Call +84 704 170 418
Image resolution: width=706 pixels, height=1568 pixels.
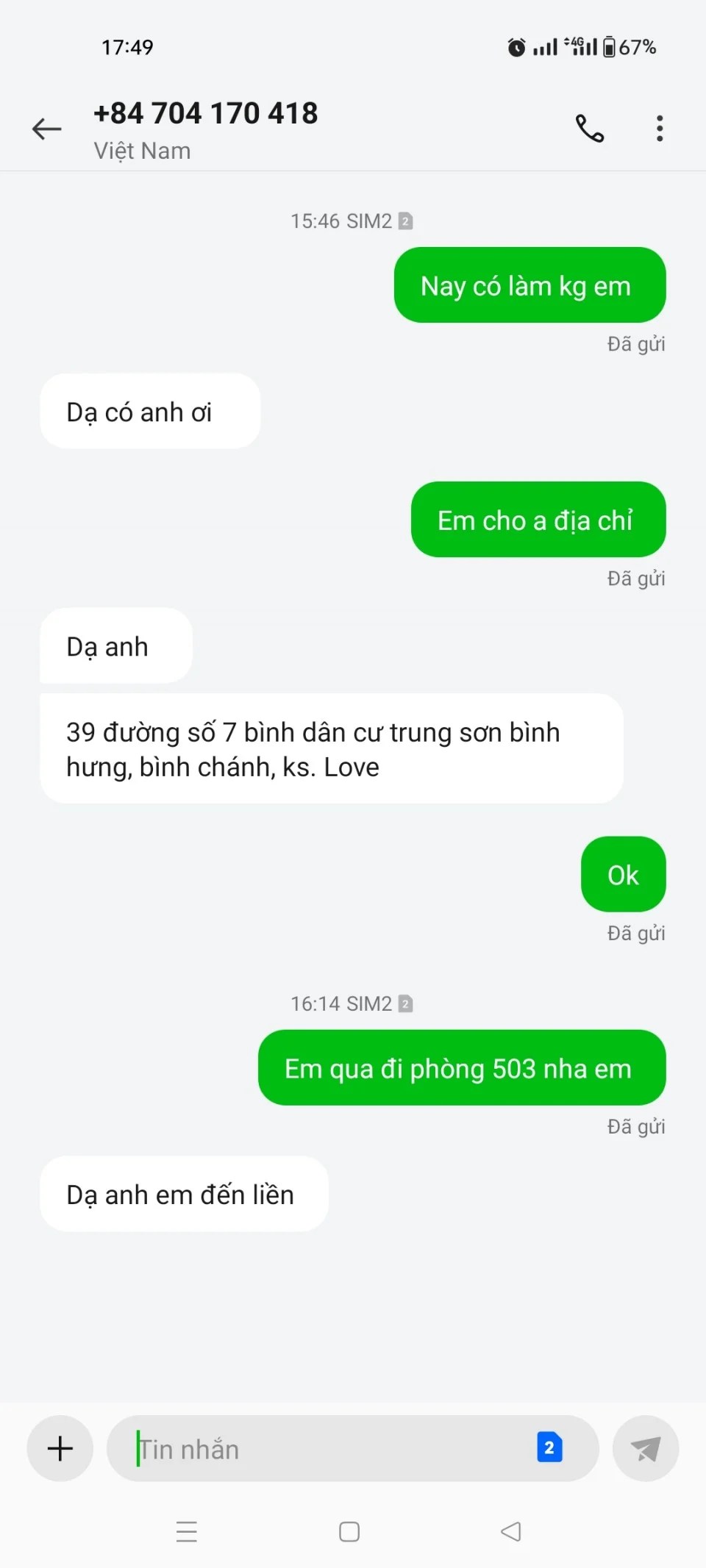[x=589, y=129]
